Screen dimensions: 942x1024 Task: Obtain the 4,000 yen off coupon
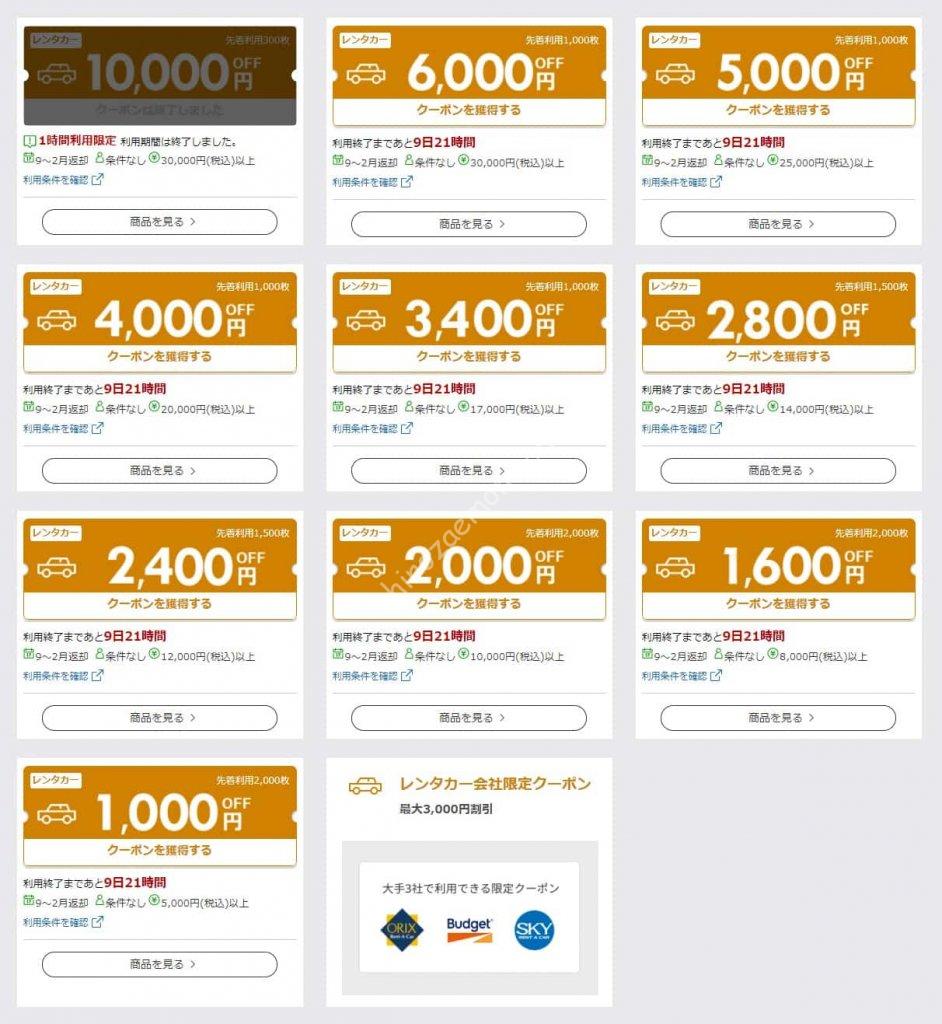point(159,357)
